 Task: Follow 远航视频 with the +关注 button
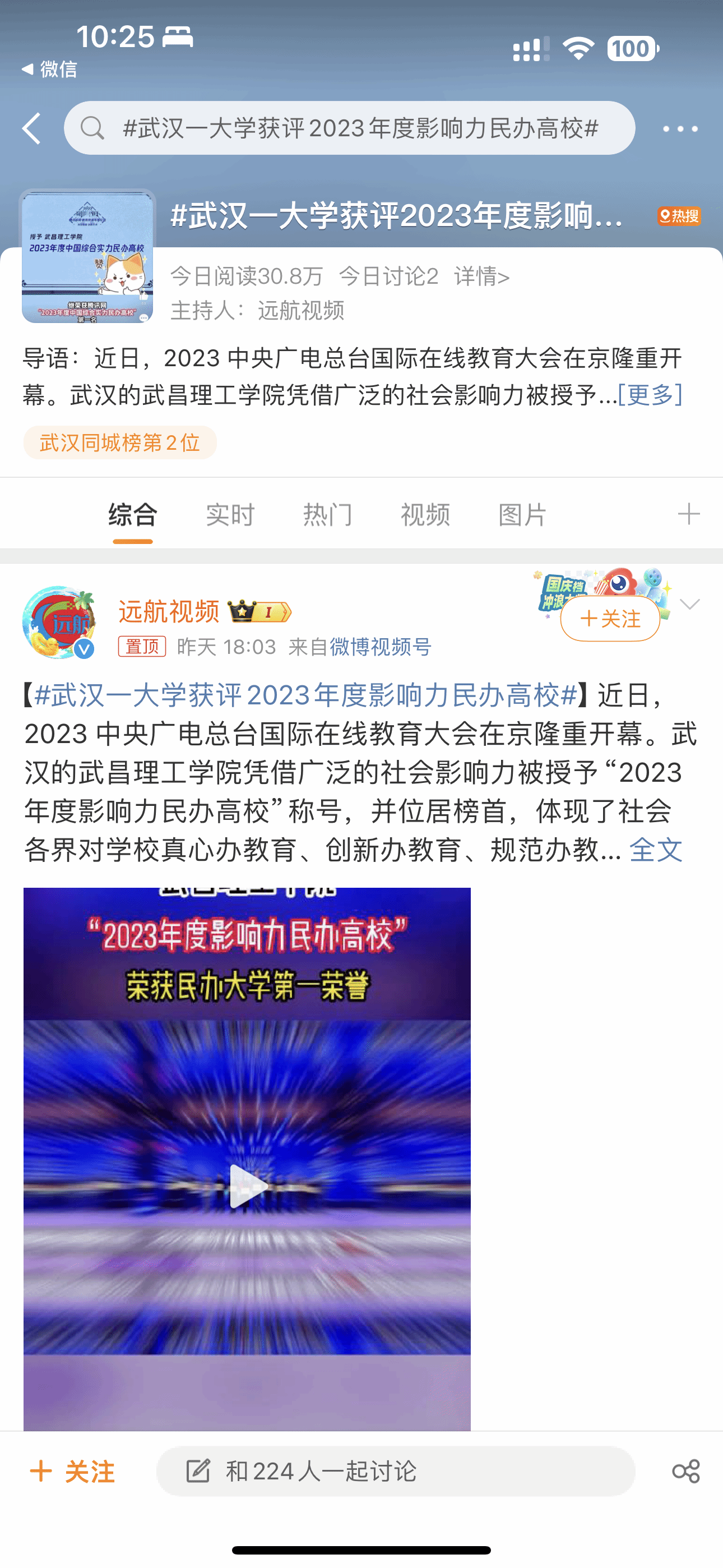click(610, 619)
